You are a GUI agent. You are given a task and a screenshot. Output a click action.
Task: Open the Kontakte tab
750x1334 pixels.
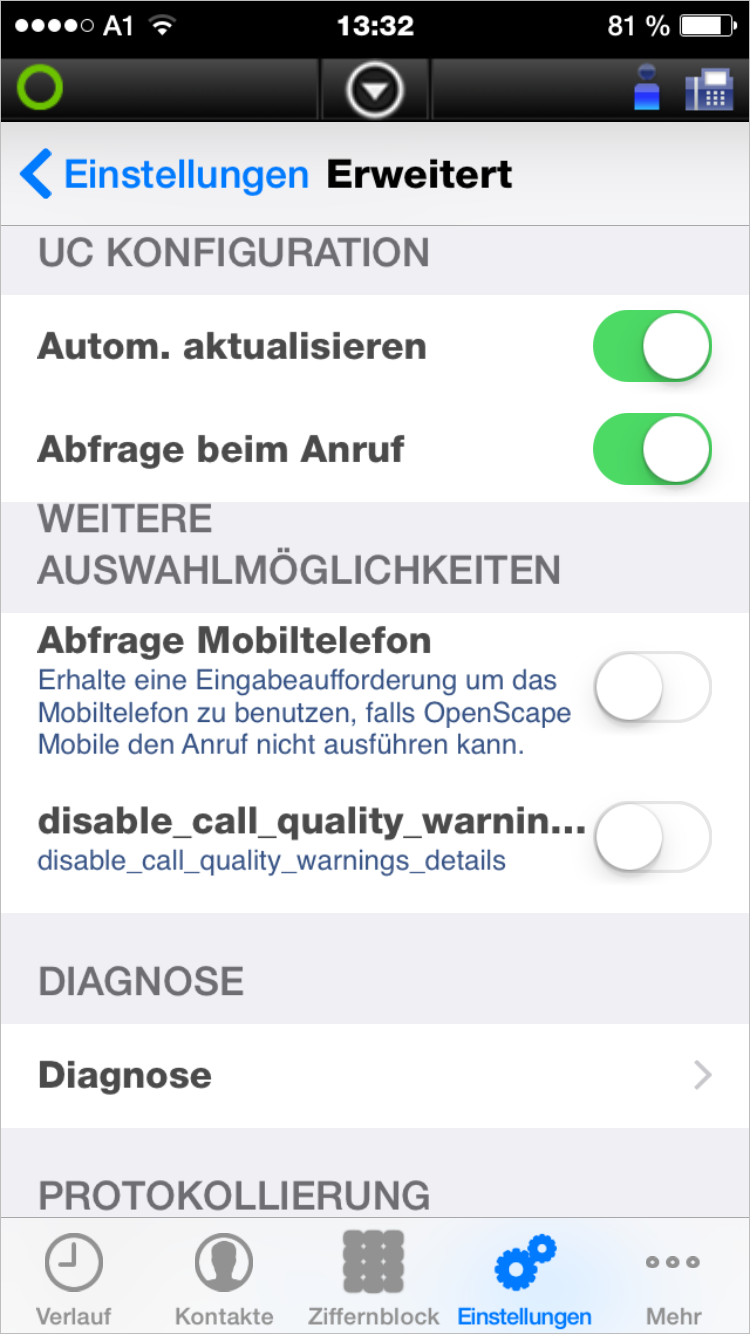click(x=224, y=1276)
